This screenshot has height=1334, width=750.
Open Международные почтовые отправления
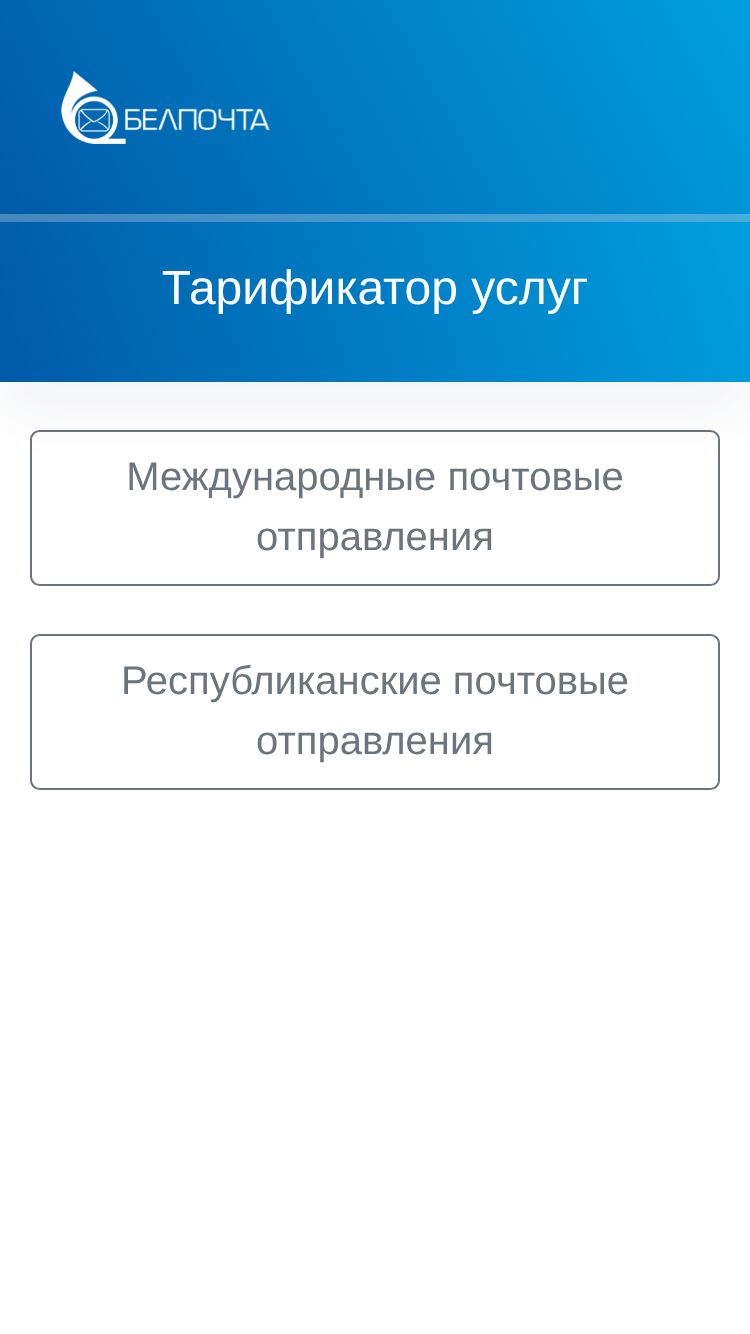375,508
